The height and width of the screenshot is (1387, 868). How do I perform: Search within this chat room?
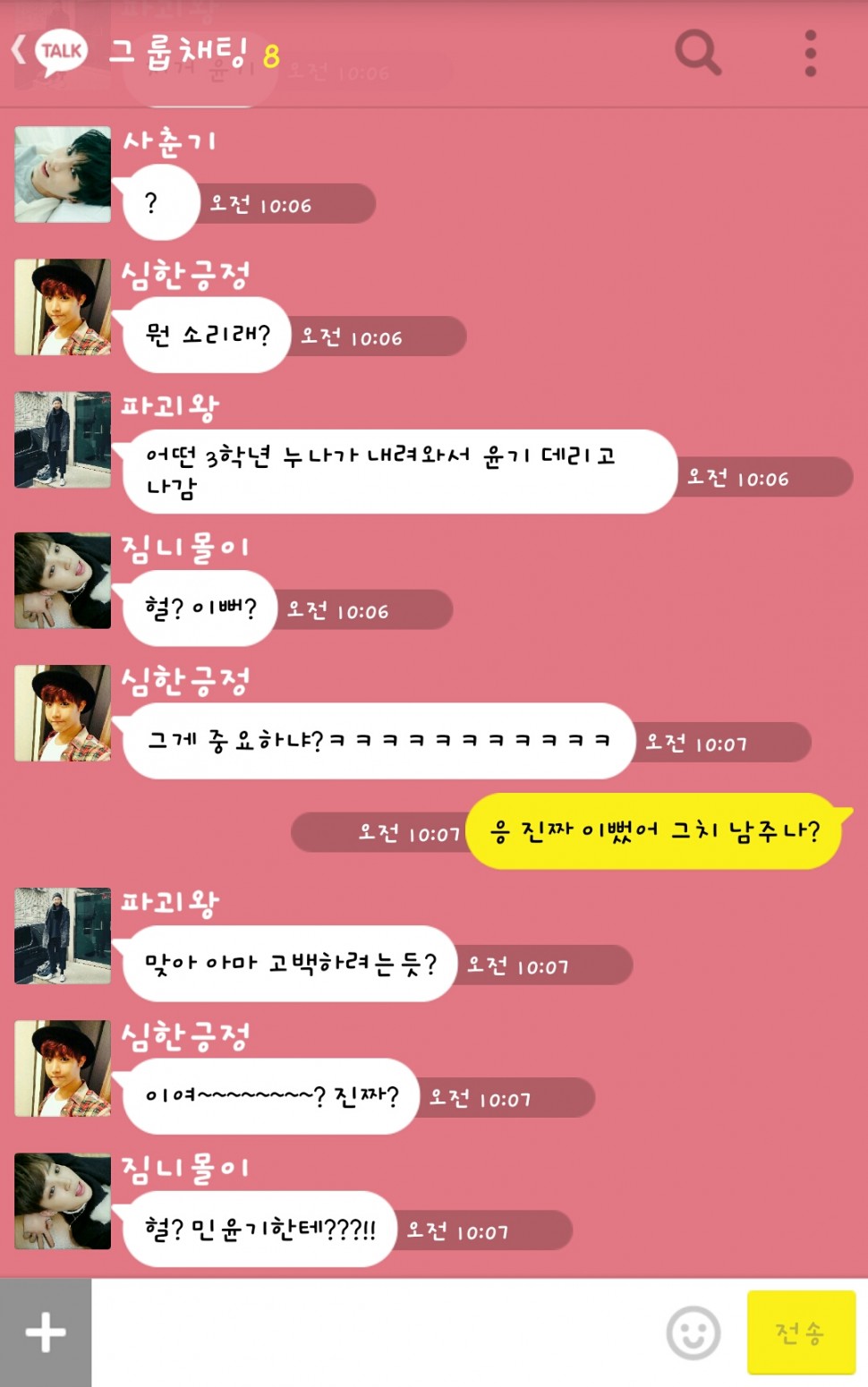(x=698, y=53)
